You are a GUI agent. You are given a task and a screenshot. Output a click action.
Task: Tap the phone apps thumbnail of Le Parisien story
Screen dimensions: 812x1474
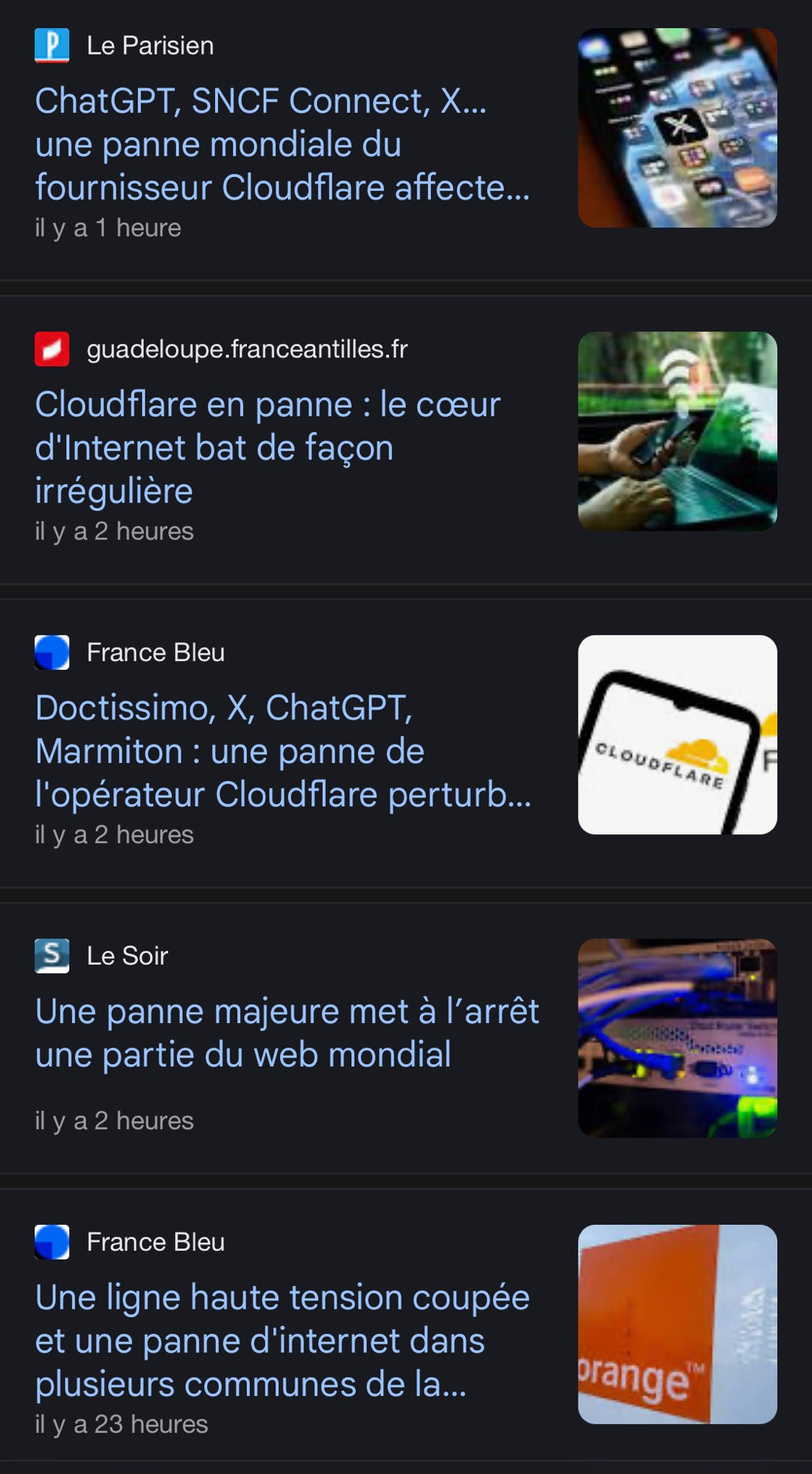pyautogui.click(x=677, y=128)
